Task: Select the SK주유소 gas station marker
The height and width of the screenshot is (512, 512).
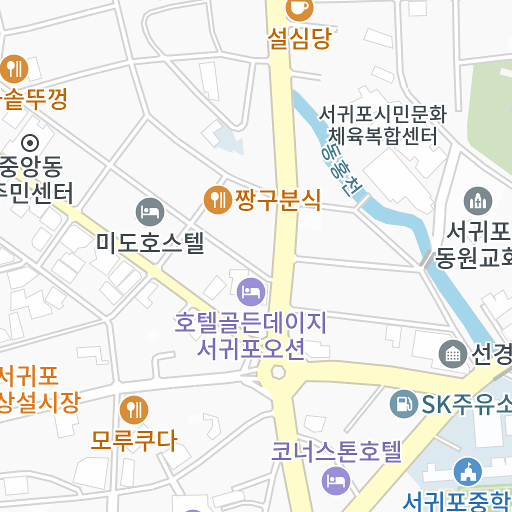Action: 404,404
